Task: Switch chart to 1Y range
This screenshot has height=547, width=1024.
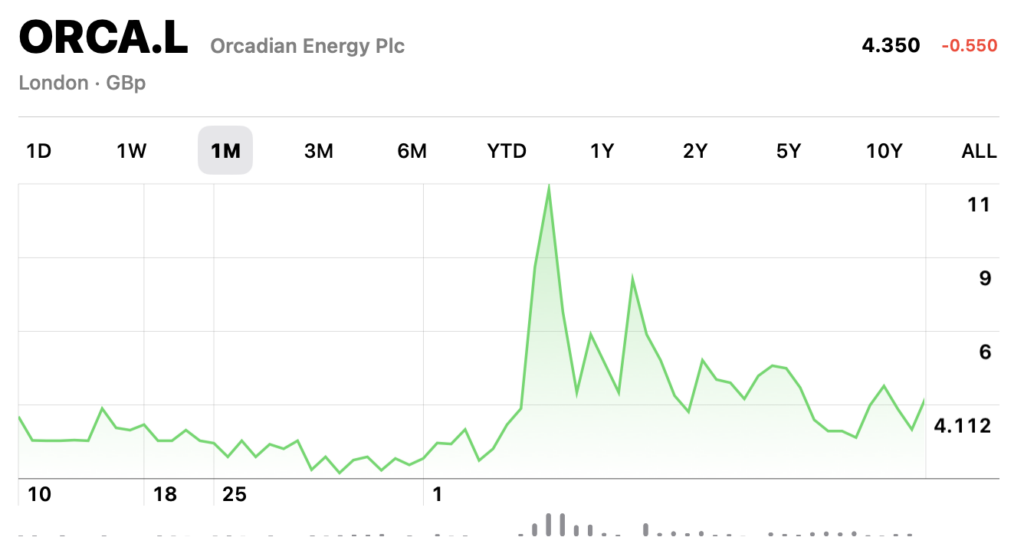Action: (x=602, y=151)
